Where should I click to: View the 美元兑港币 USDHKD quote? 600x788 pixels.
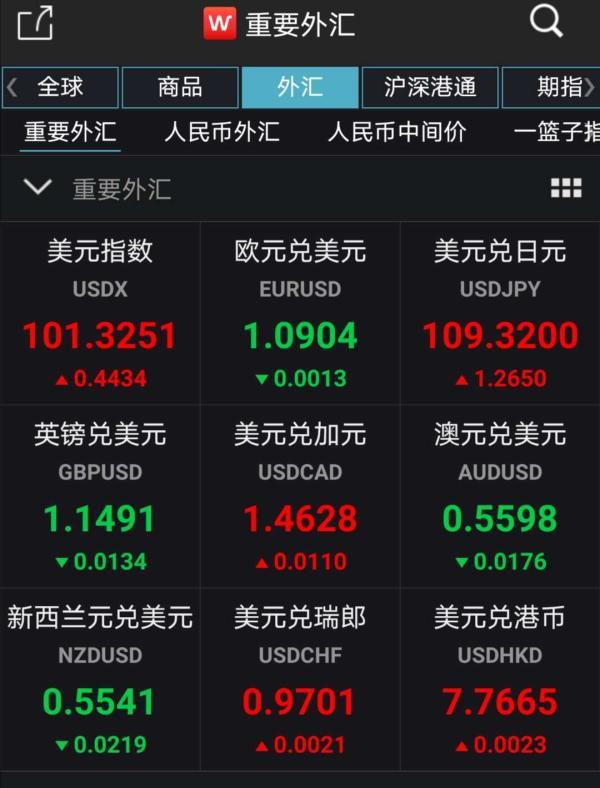click(x=500, y=678)
